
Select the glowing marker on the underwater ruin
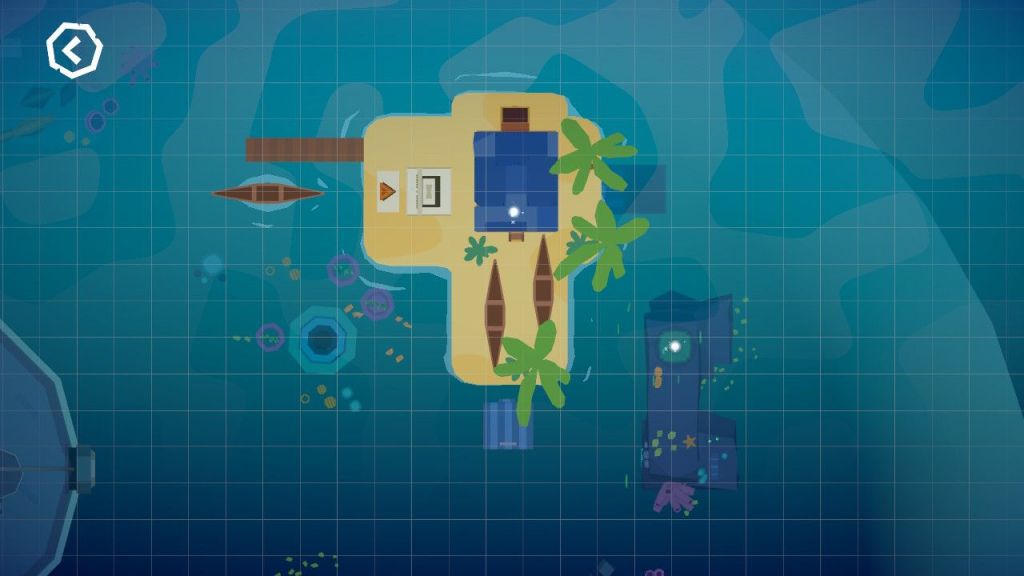tap(675, 346)
